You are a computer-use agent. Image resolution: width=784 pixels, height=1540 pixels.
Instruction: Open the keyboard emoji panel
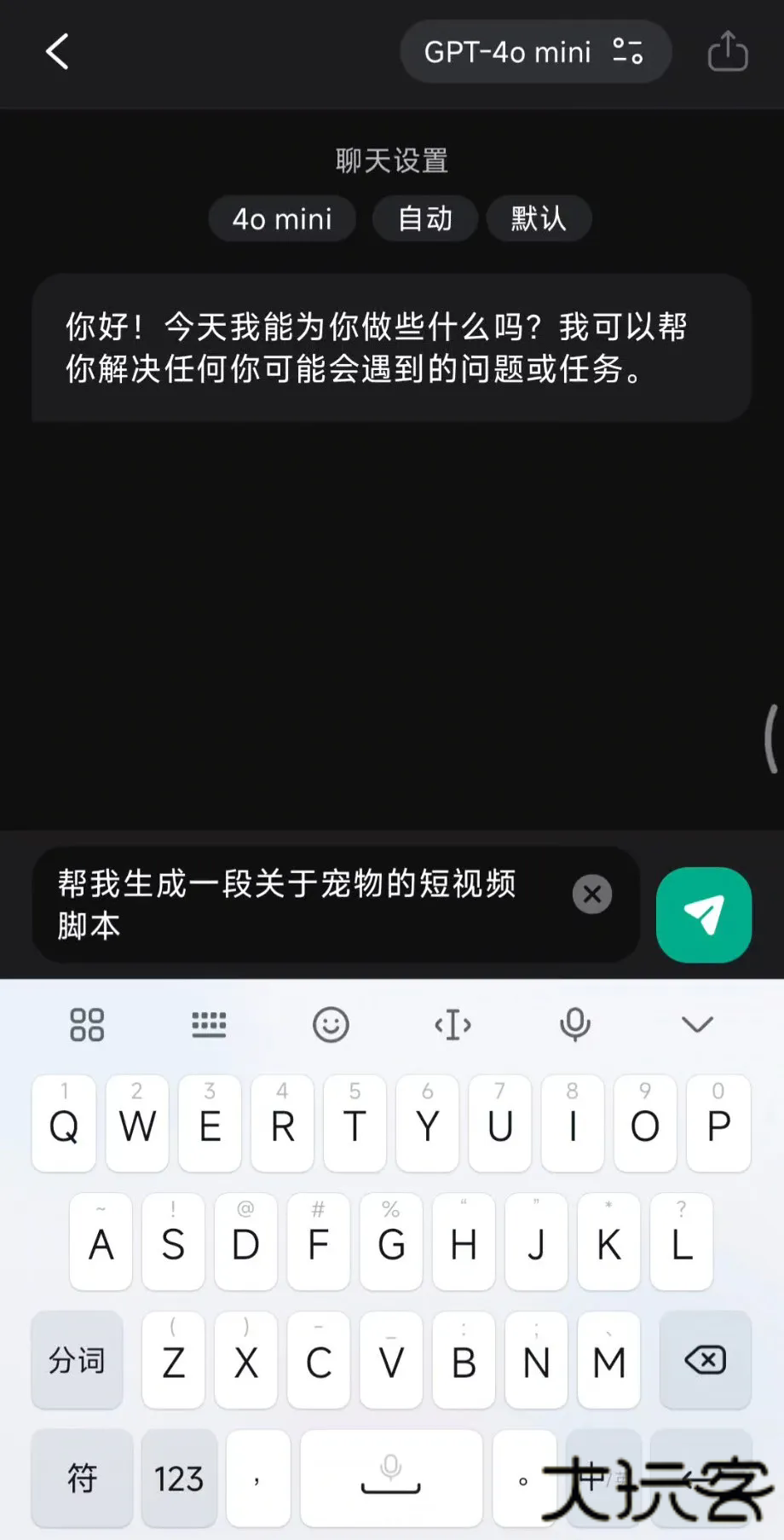(331, 1024)
